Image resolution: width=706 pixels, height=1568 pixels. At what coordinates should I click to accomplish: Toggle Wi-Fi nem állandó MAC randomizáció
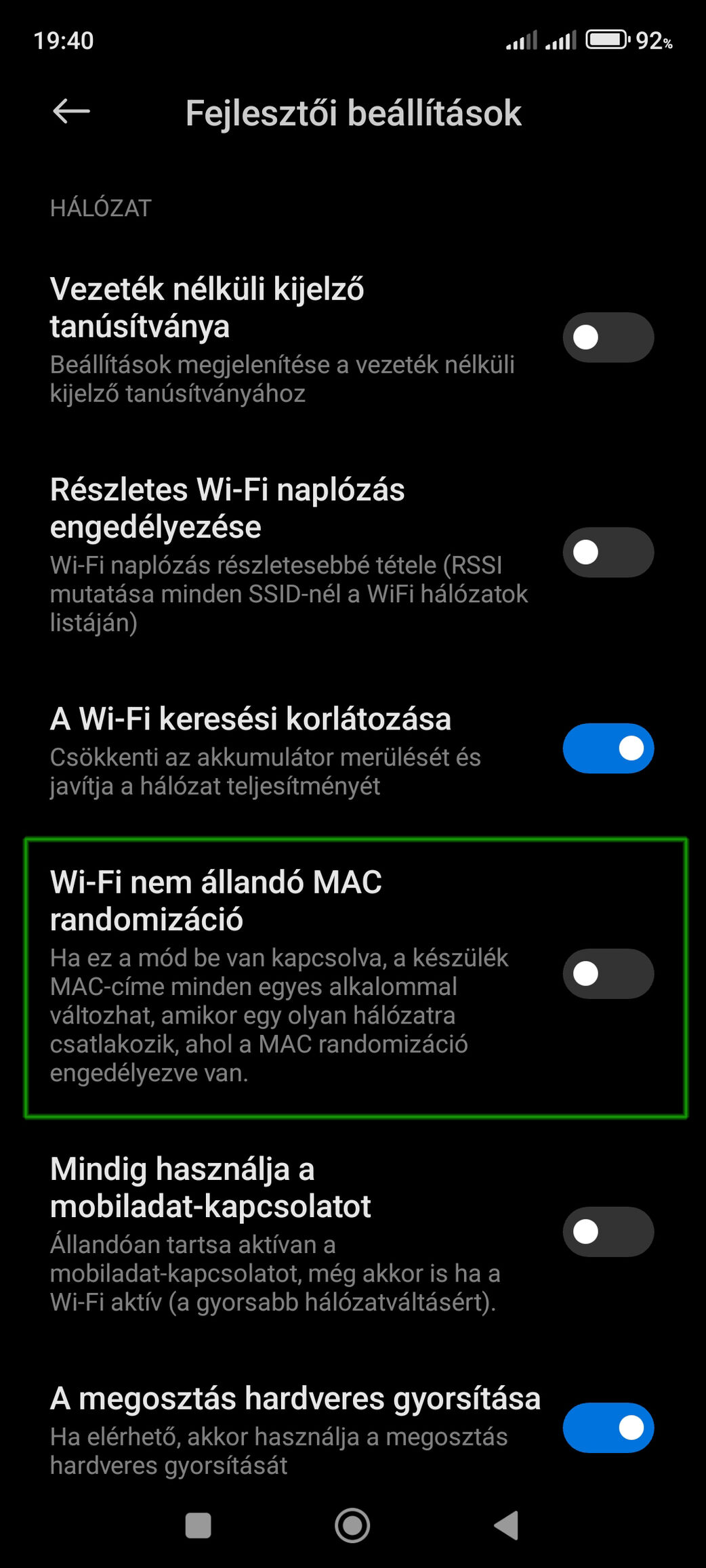(x=608, y=974)
